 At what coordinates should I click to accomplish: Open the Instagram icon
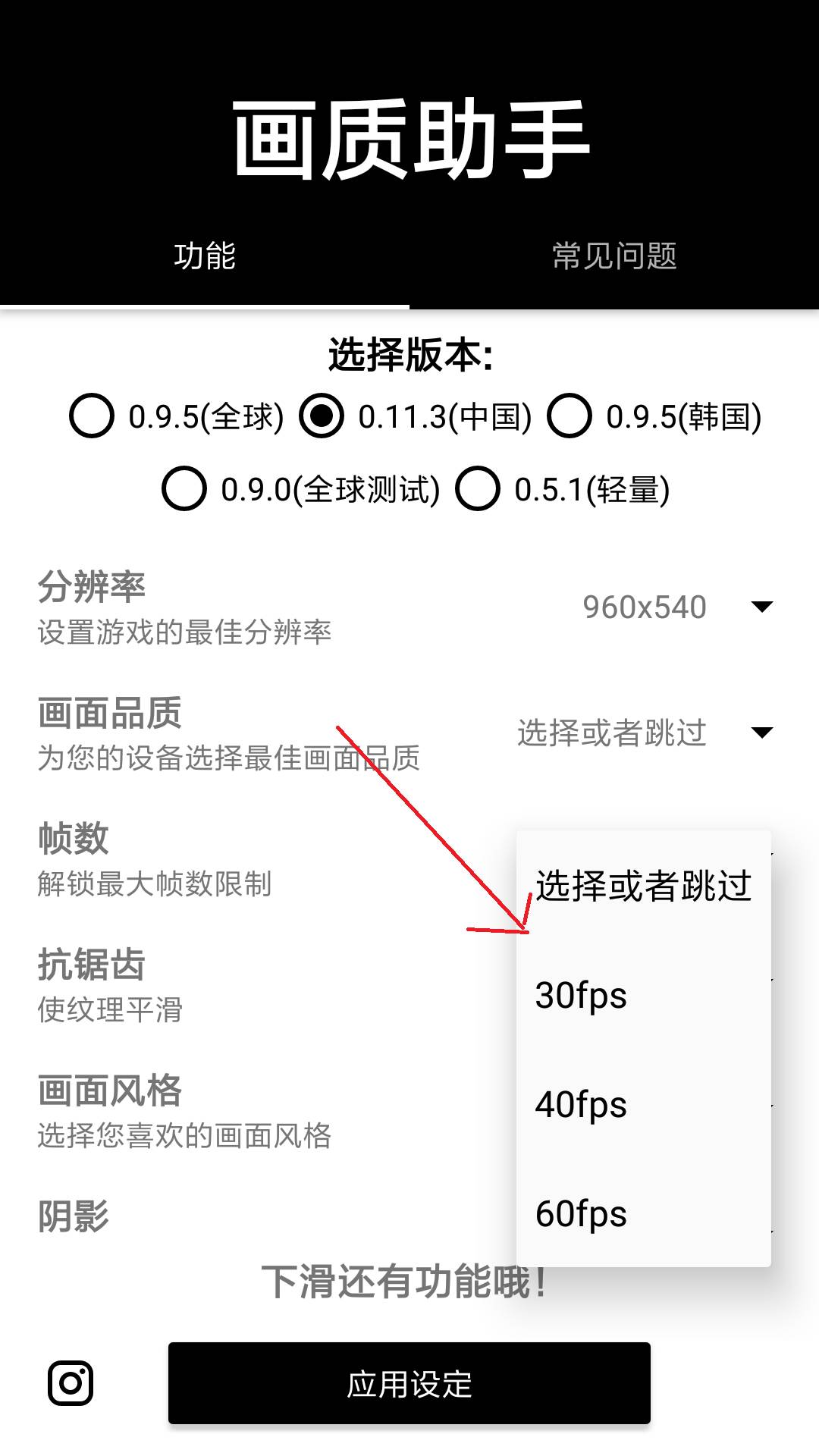(71, 1382)
